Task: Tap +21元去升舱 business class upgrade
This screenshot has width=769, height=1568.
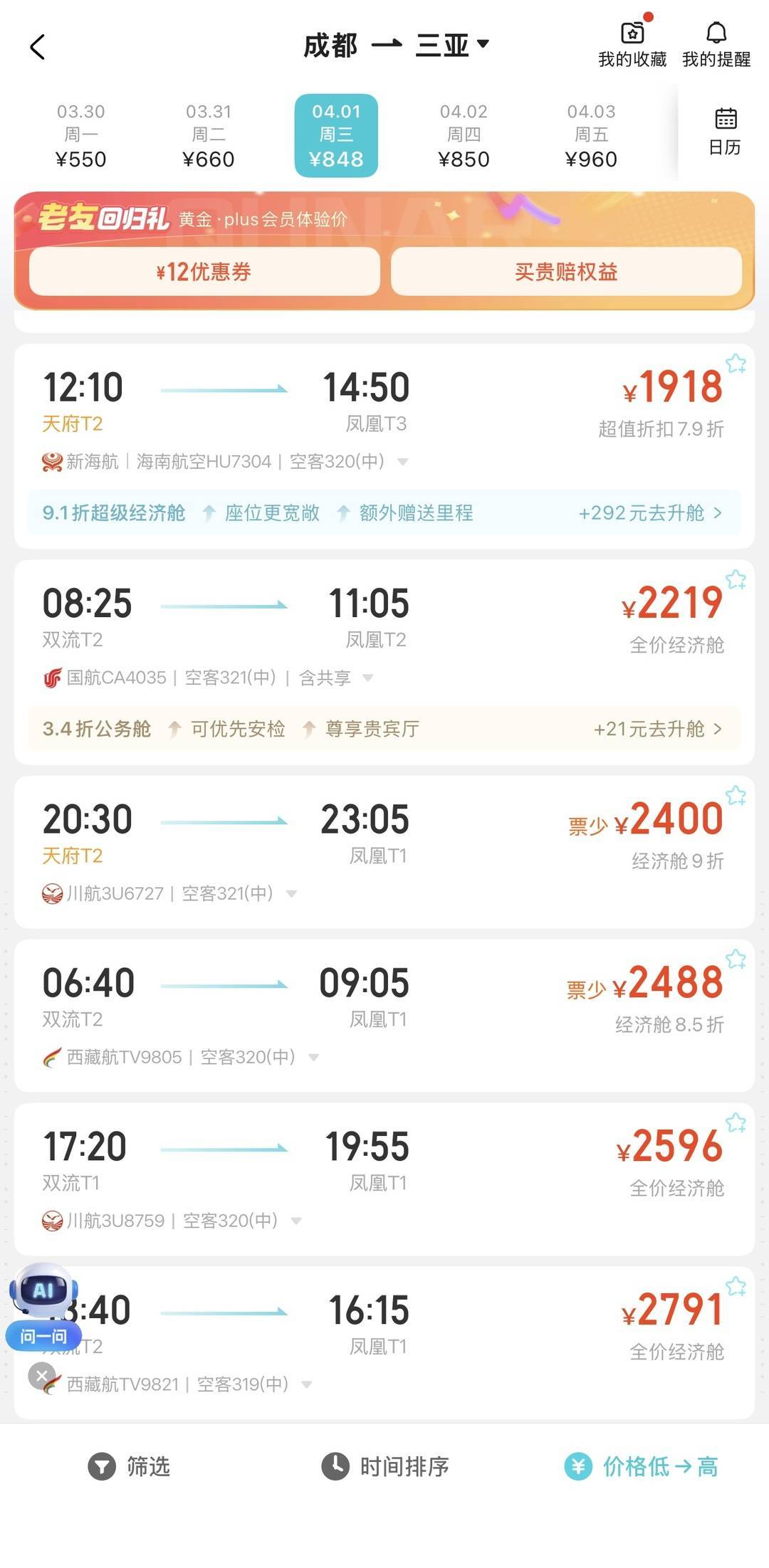Action: [657, 729]
